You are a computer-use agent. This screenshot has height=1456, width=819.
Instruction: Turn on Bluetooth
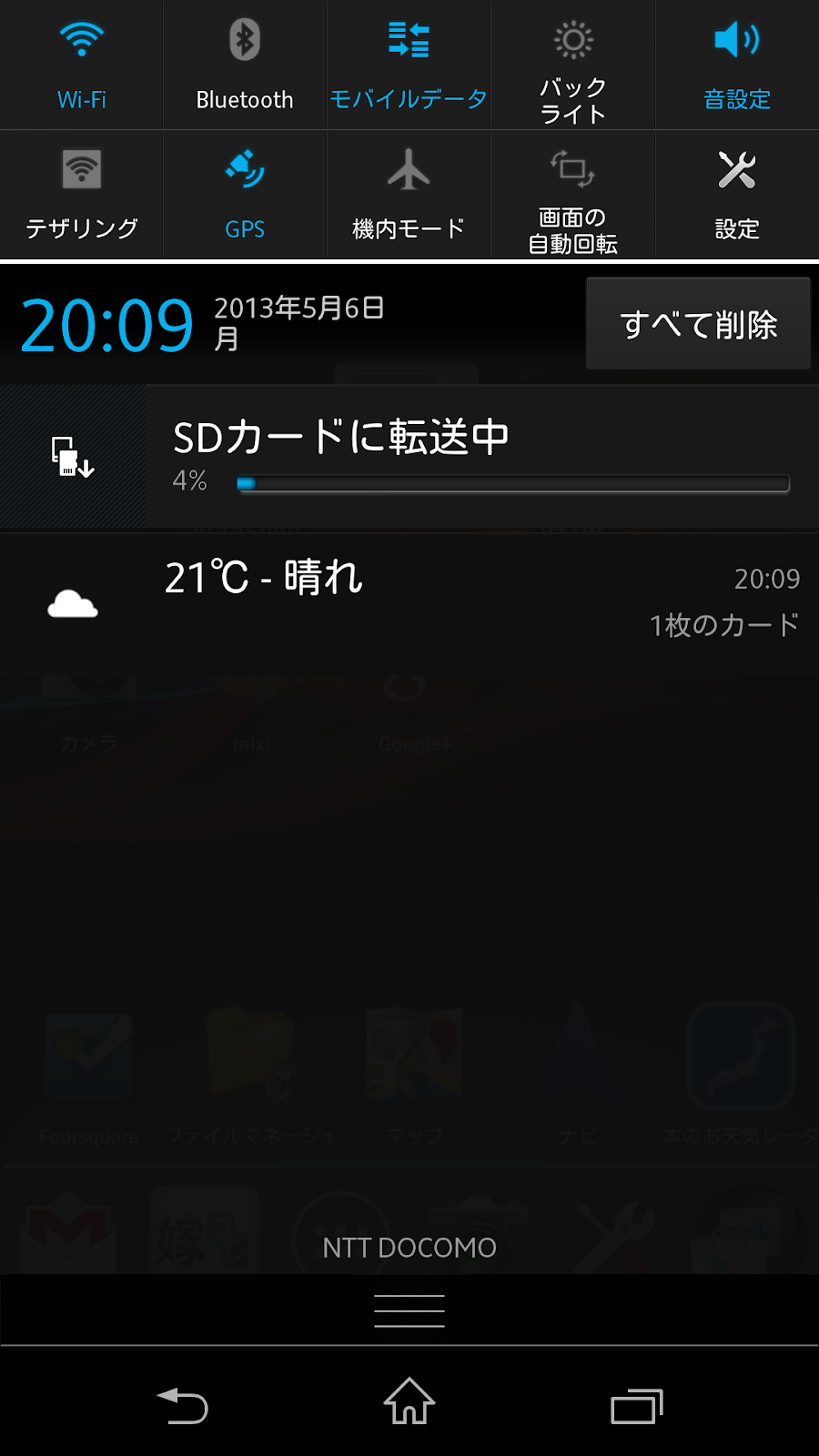point(245,64)
